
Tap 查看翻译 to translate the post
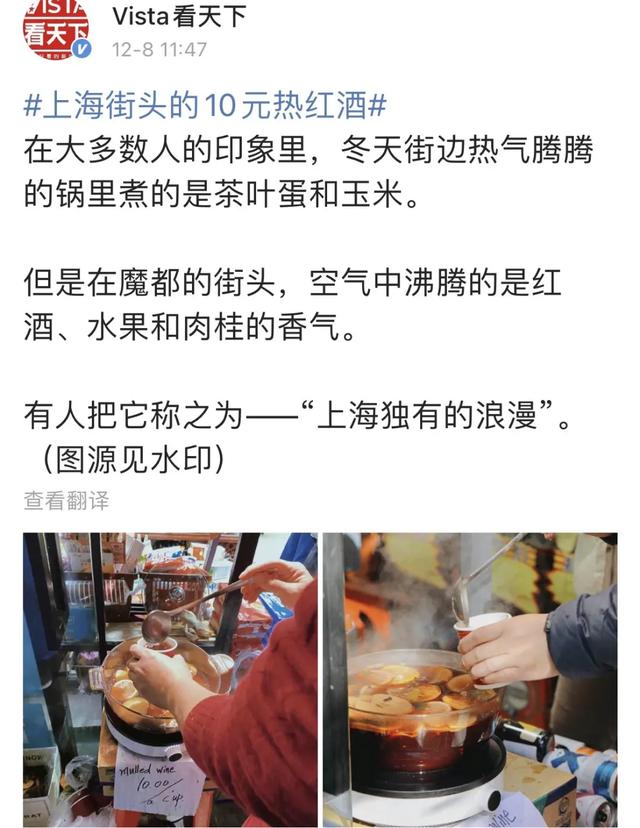pos(66,500)
